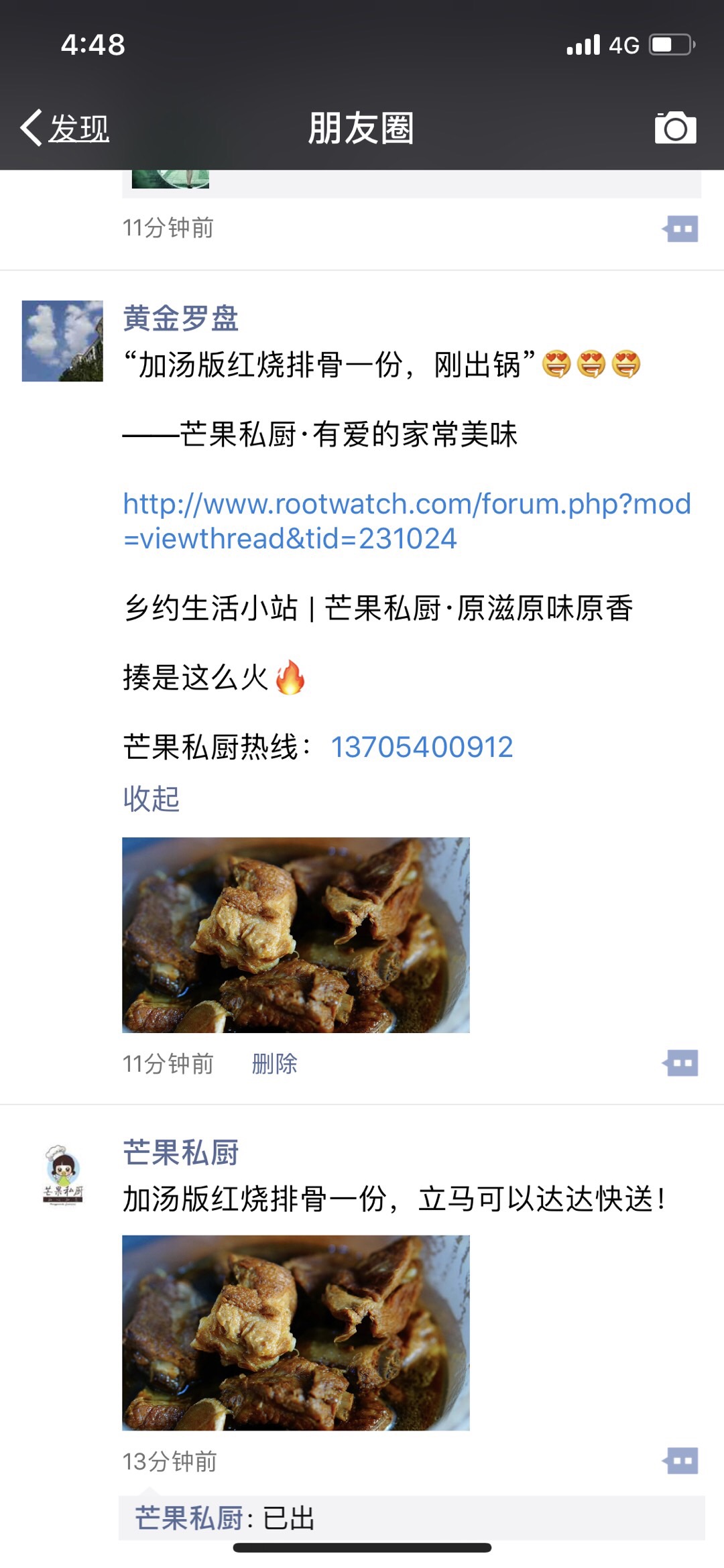Image resolution: width=724 pixels, height=1568 pixels.
Task: Open 黄金罗盘's profile avatar
Action: [62, 341]
